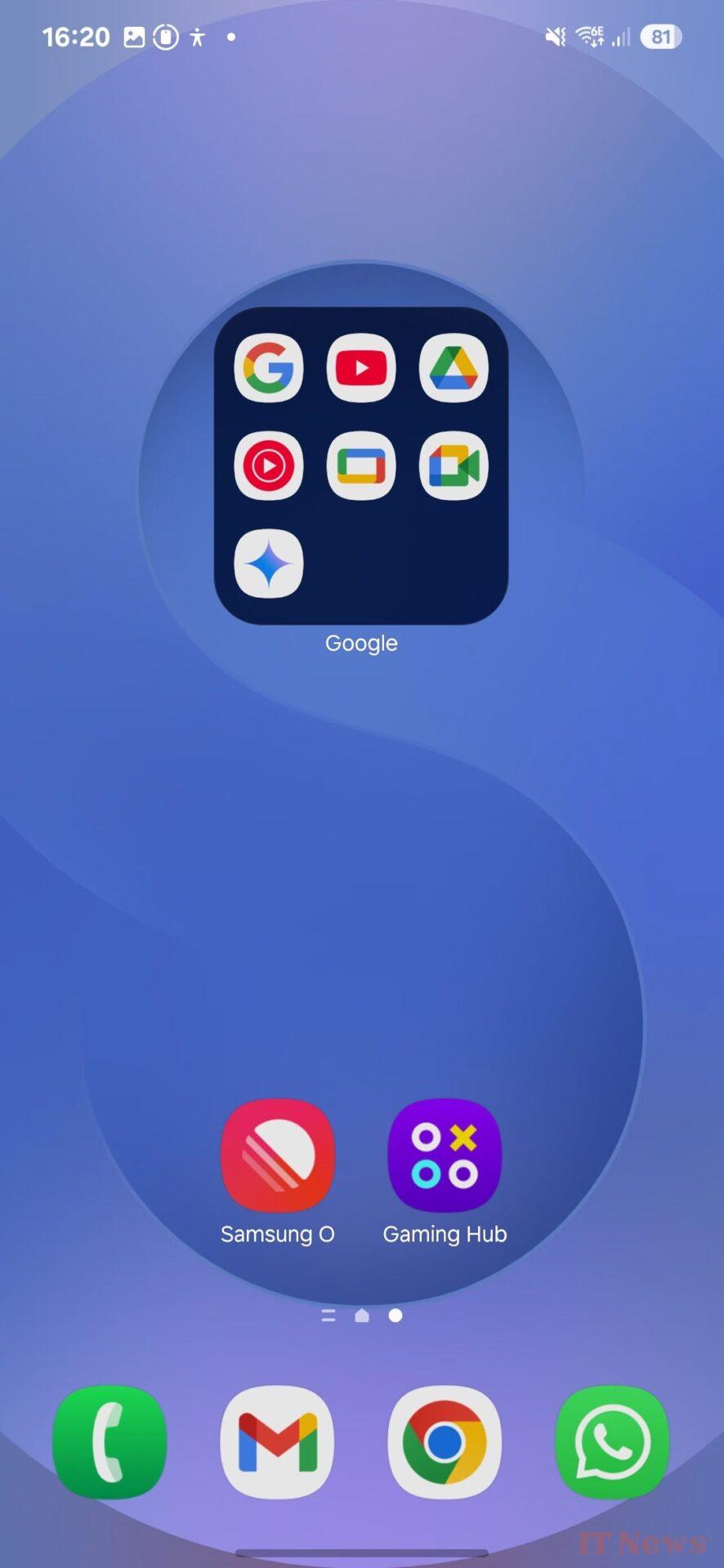The height and width of the screenshot is (1568, 724).
Task: Open the Gemini app in the folder
Action: (269, 563)
